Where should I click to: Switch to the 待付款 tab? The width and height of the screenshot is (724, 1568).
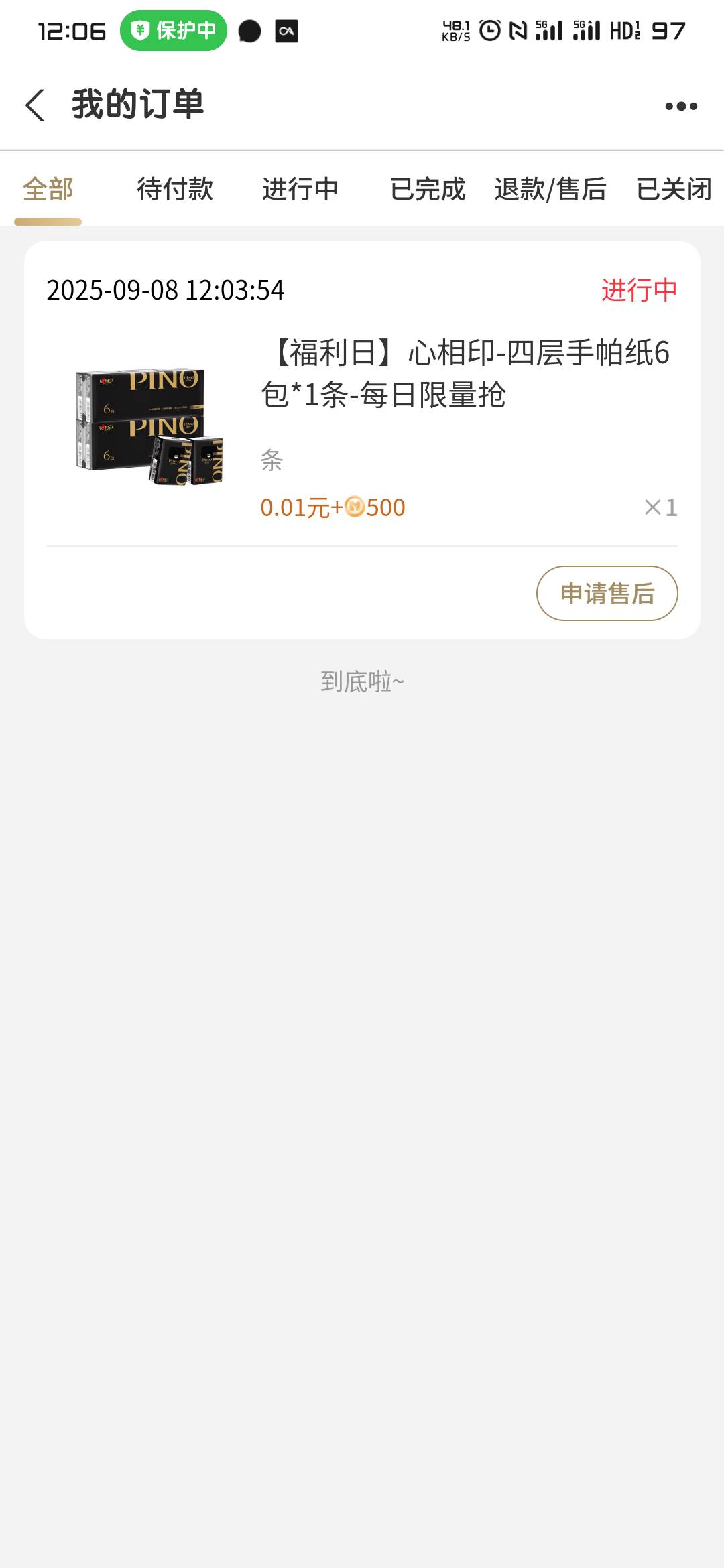tap(175, 189)
